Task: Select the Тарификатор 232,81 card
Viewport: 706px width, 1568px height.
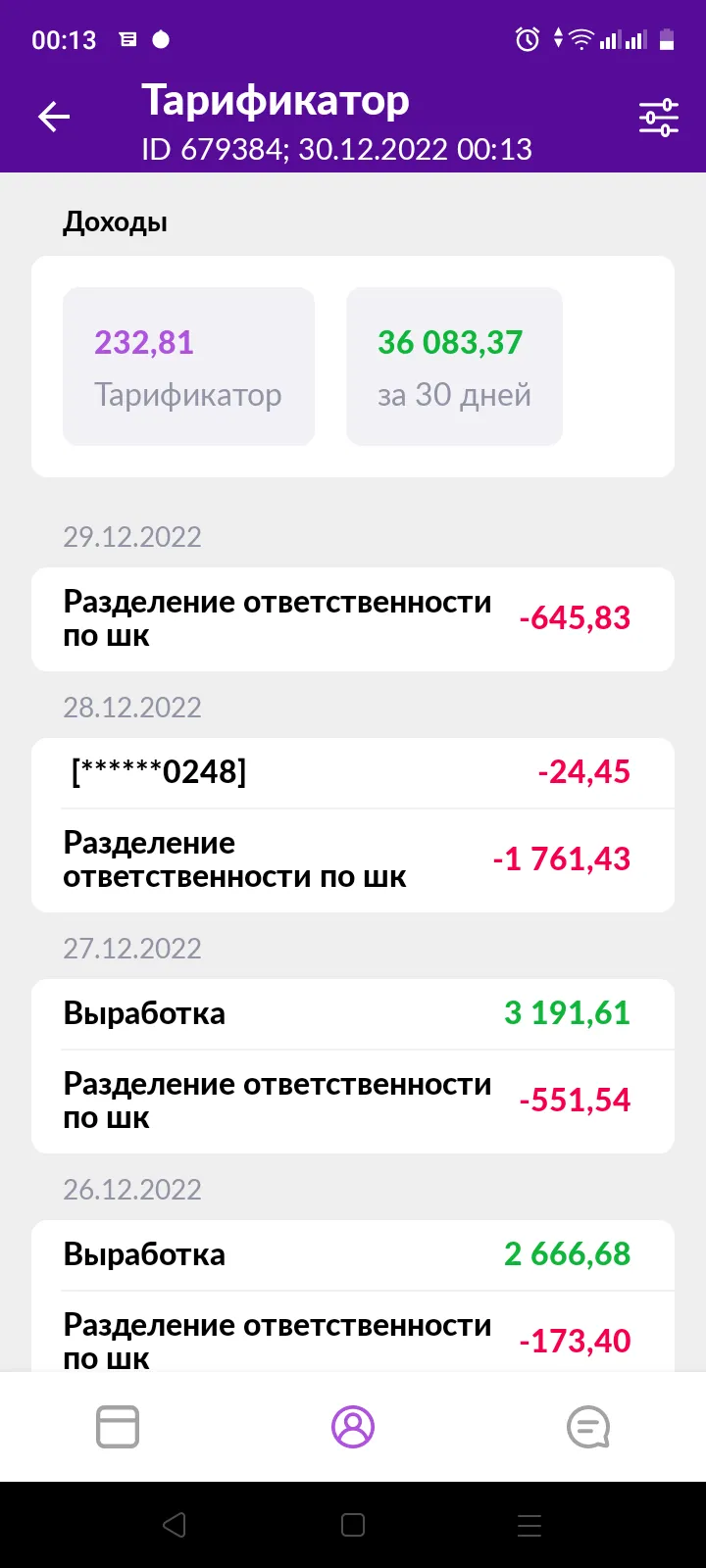Action: (x=188, y=367)
